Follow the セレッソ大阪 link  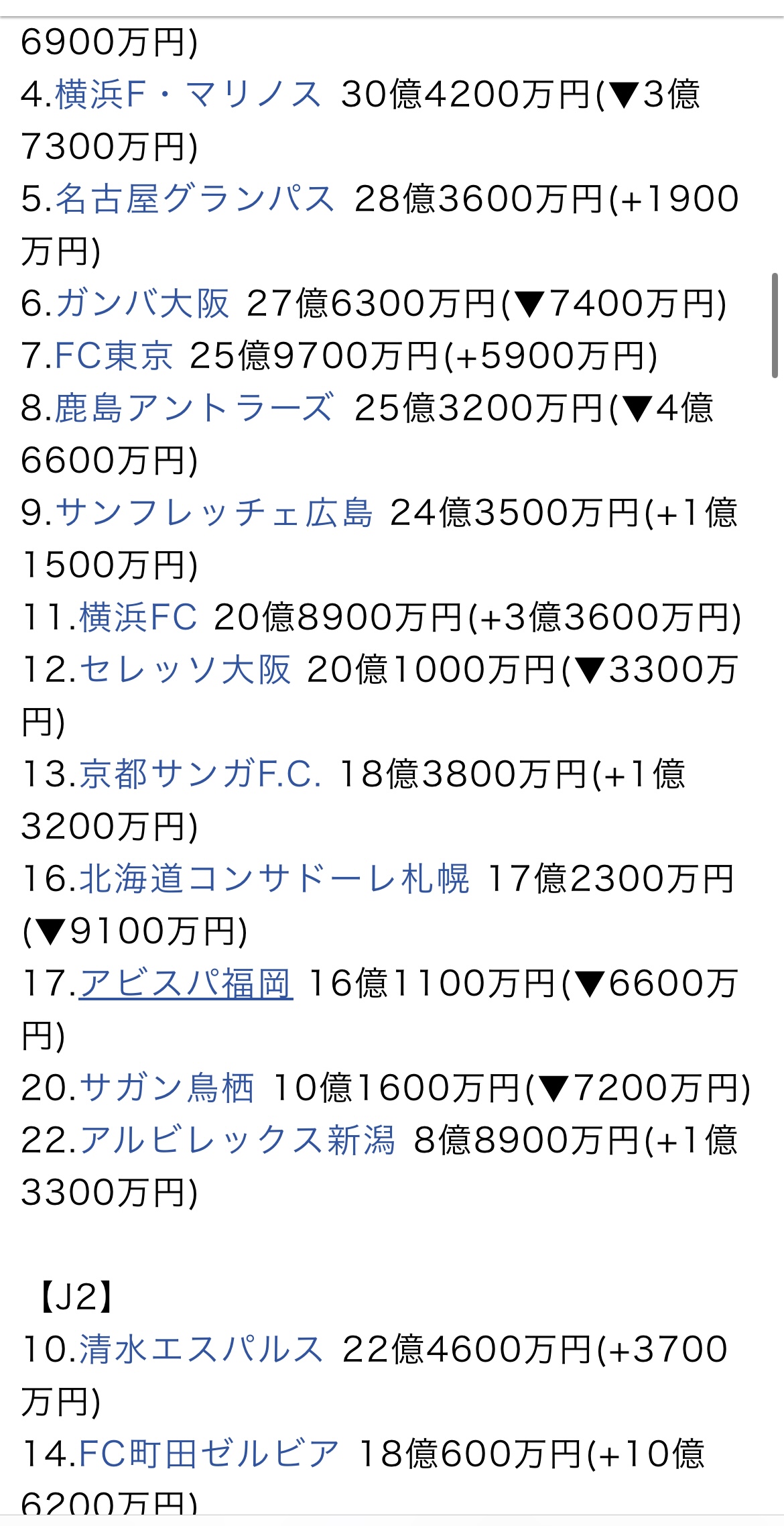pos(186,670)
